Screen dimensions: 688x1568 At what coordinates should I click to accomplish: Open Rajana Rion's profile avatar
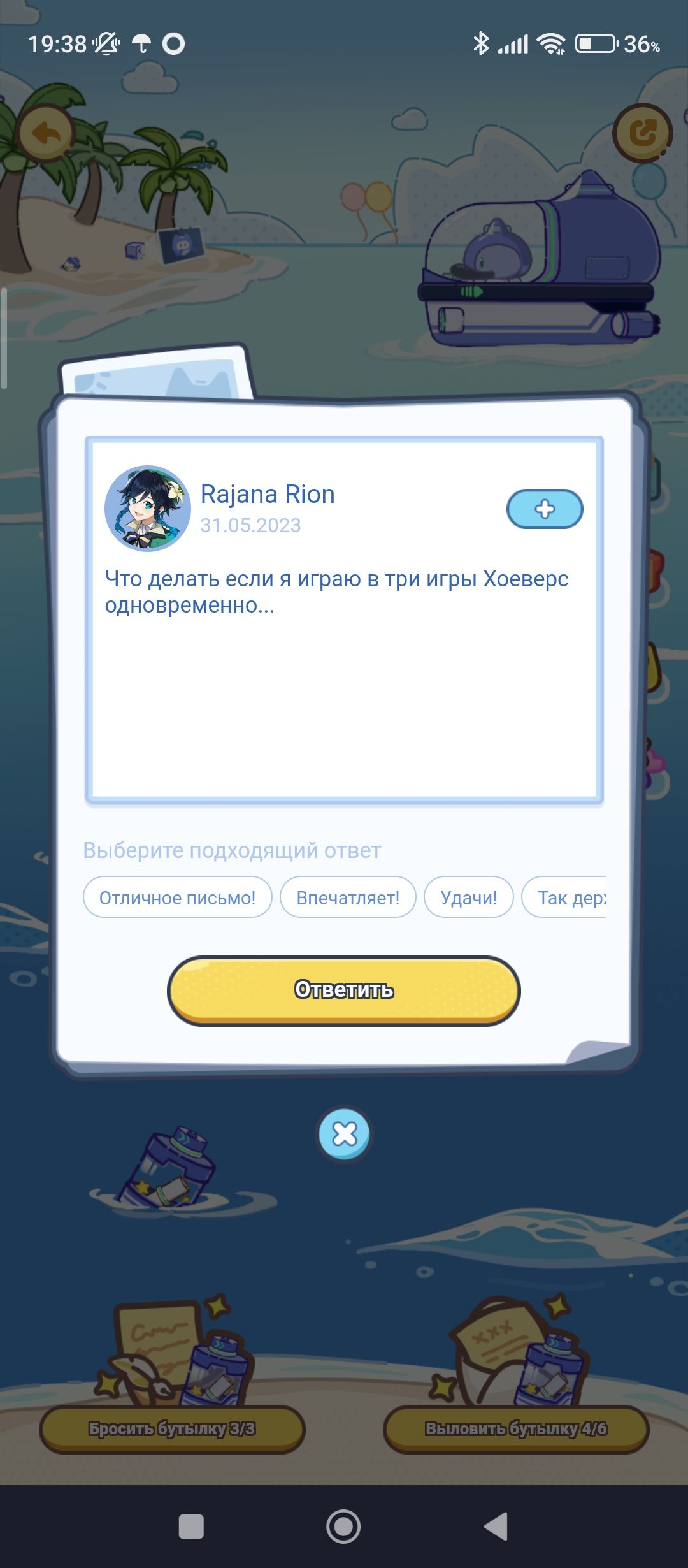pyautogui.click(x=148, y=509)
